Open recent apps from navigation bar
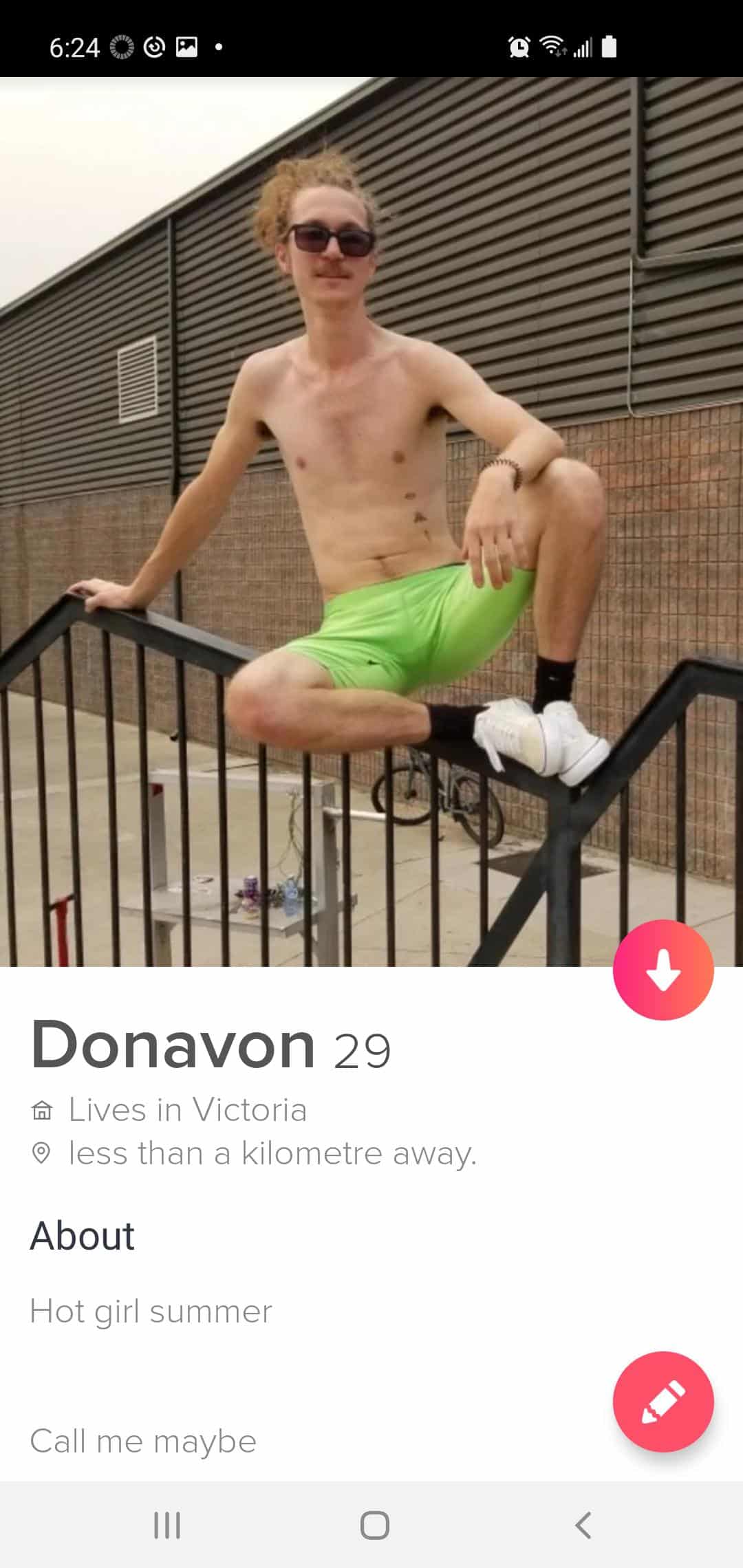Screen dimensions: 743x1568 pyautogui.click(x=166, y=1525)
